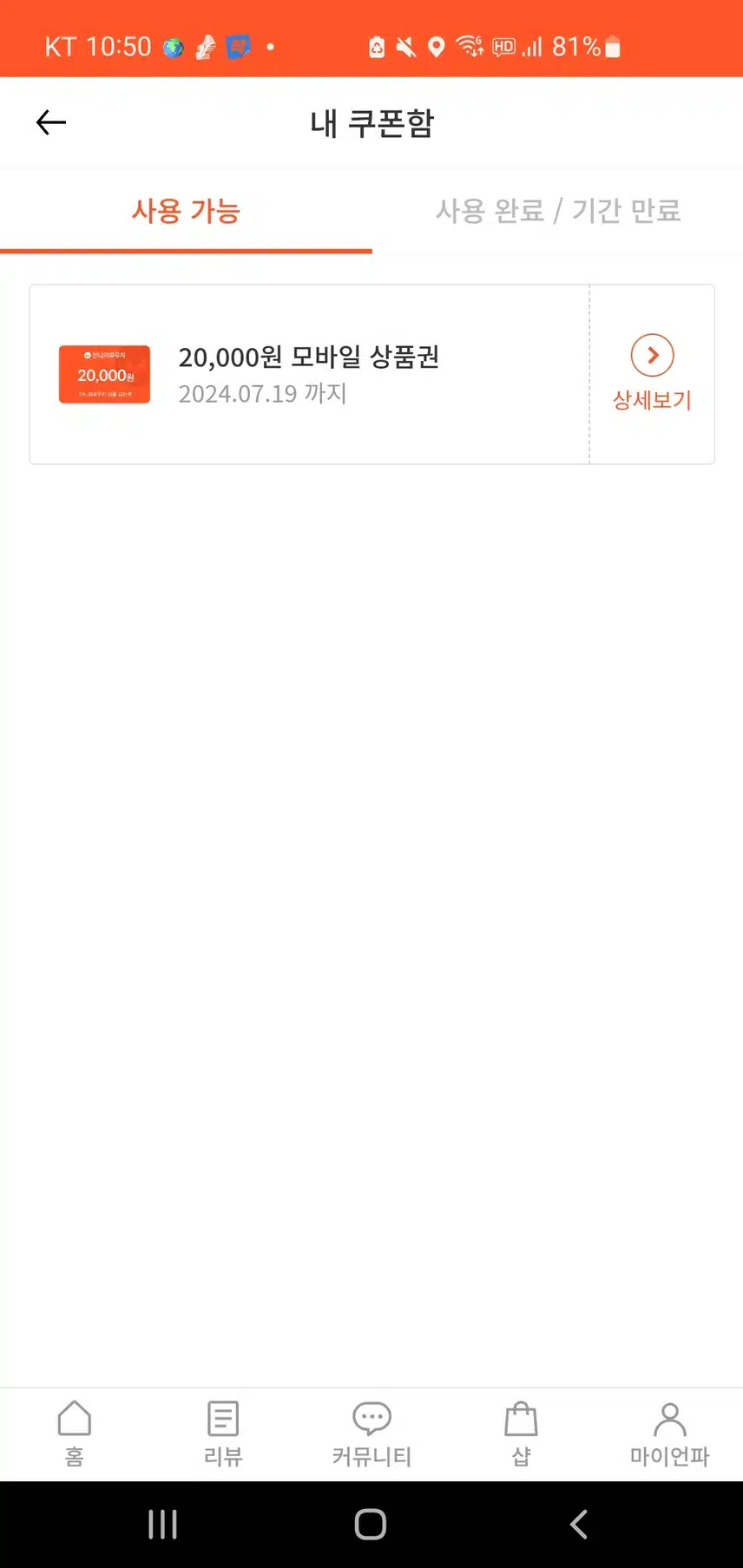This screenshot has width=743, height=1568.
Task: Open the 마이언파 tab
Action: click(669, 1434)
